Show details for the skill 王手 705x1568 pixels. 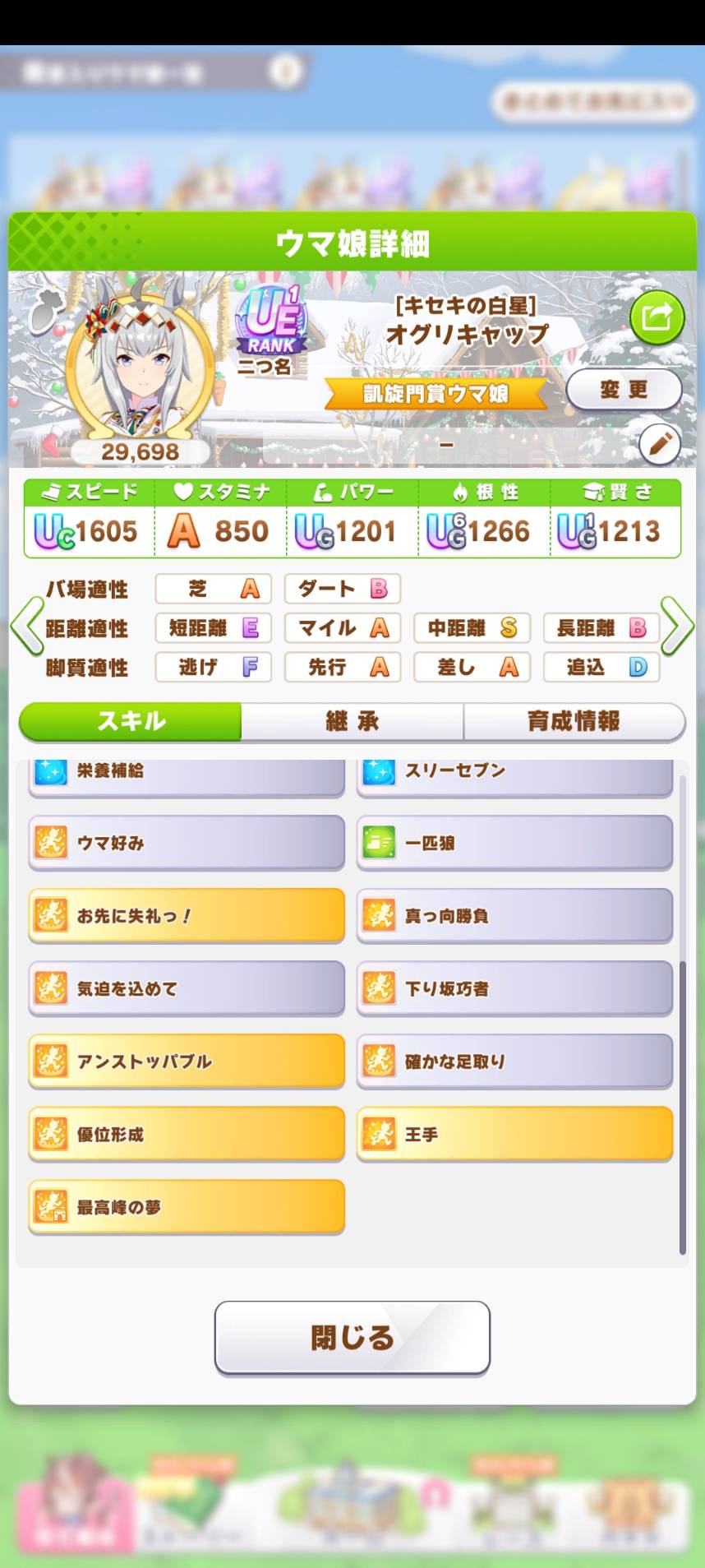point(515,1134)
